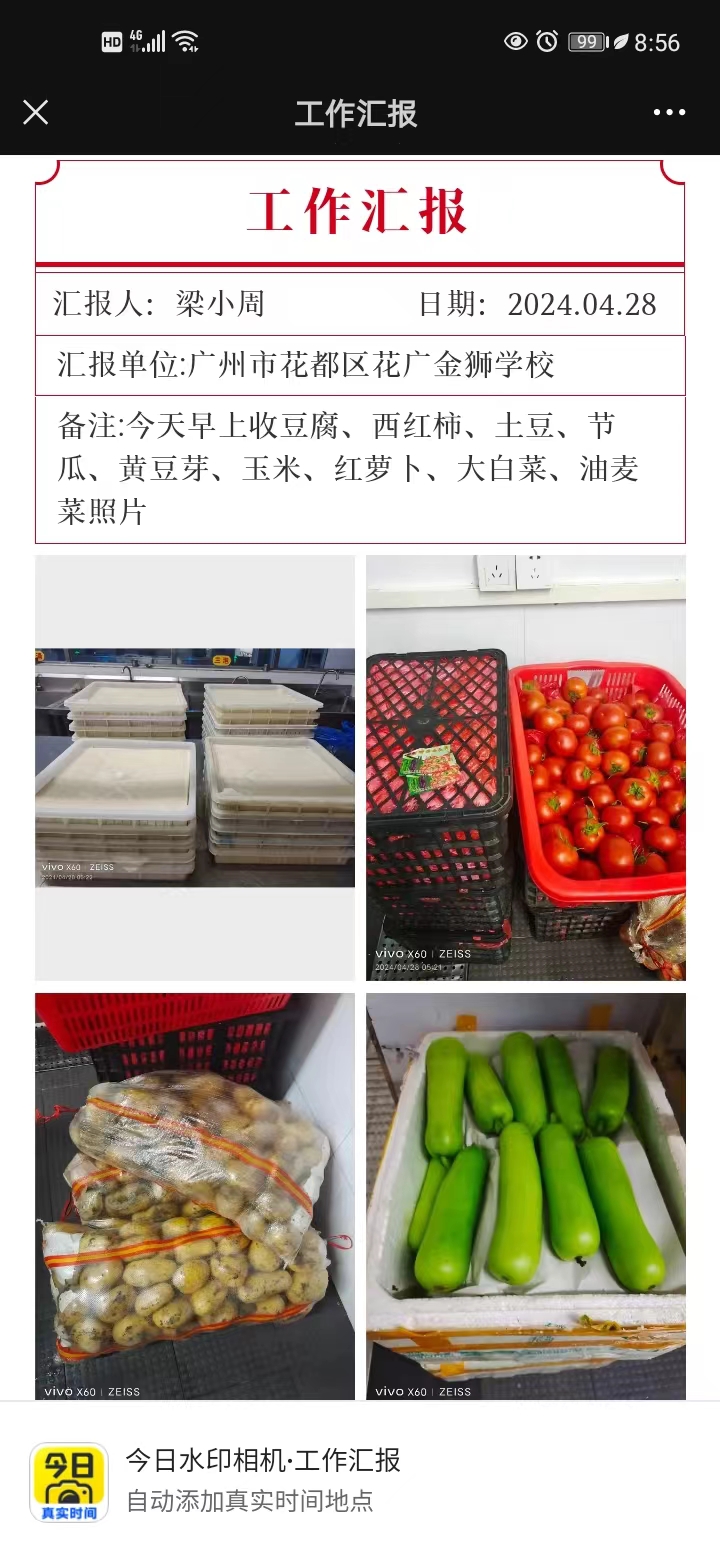Image resolution: width=720 pixels, height=1560 pixels.
Task: View the tomatoes basket photo
Action: coord(526,767)
